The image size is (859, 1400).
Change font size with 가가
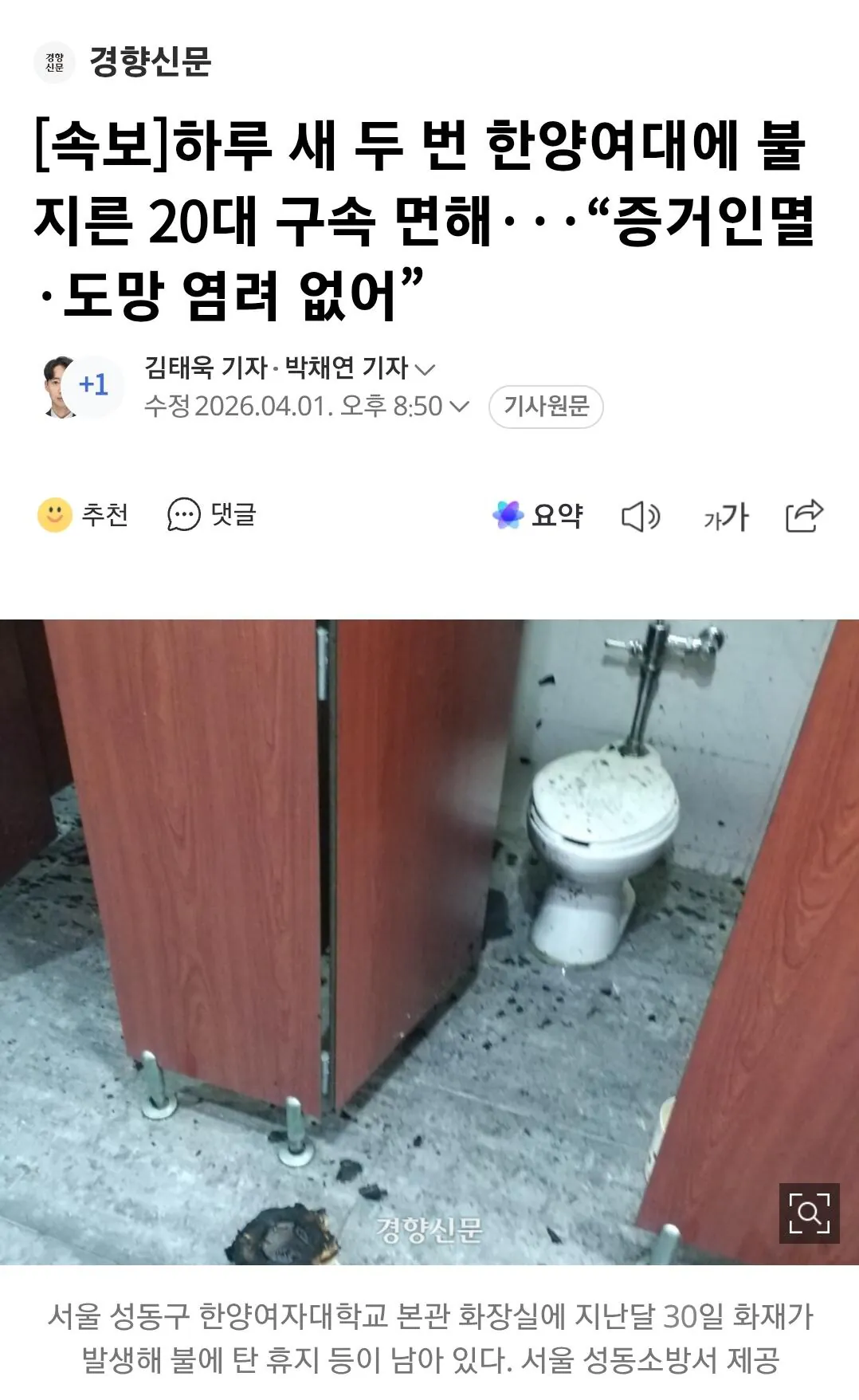[725, 517]
